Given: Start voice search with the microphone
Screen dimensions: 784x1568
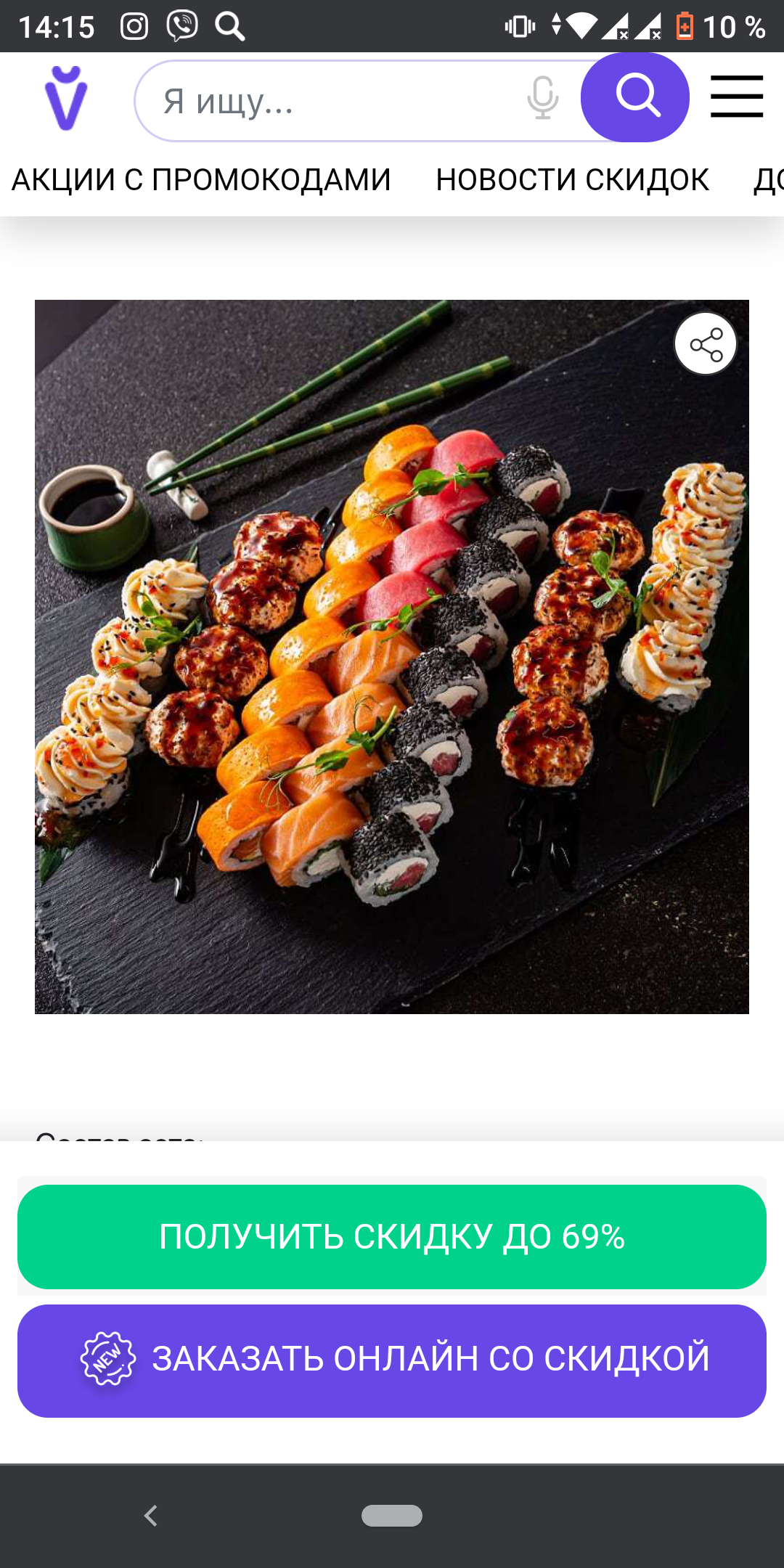Looking at the screenshot, I should [542, 98].
